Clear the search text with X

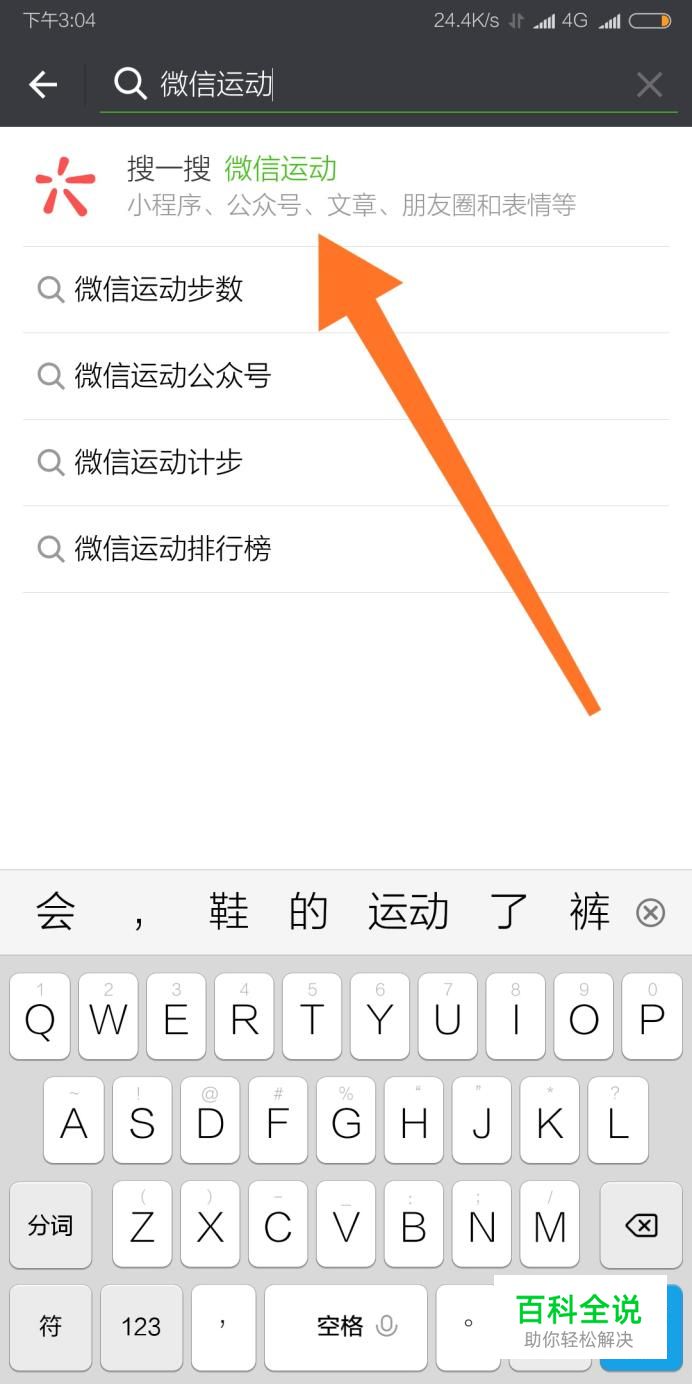(649, 85)
